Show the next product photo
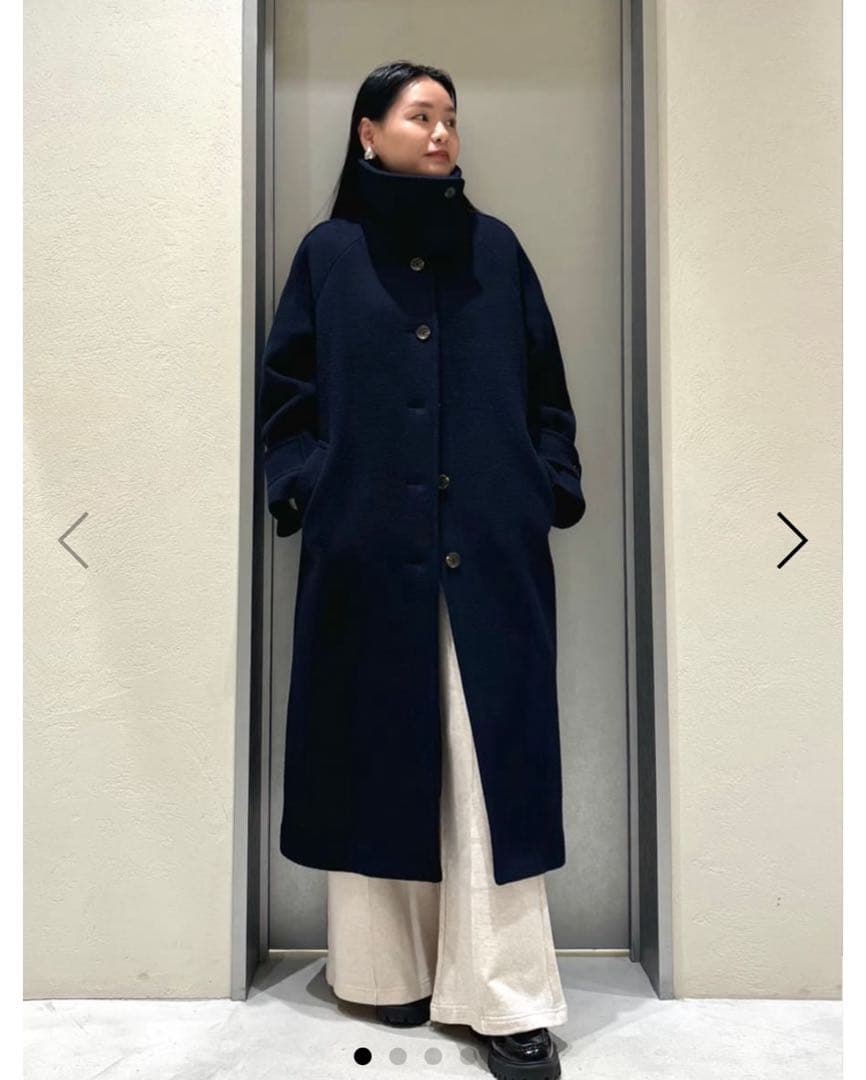The image size is (866, 1080). tap(791, 540)
